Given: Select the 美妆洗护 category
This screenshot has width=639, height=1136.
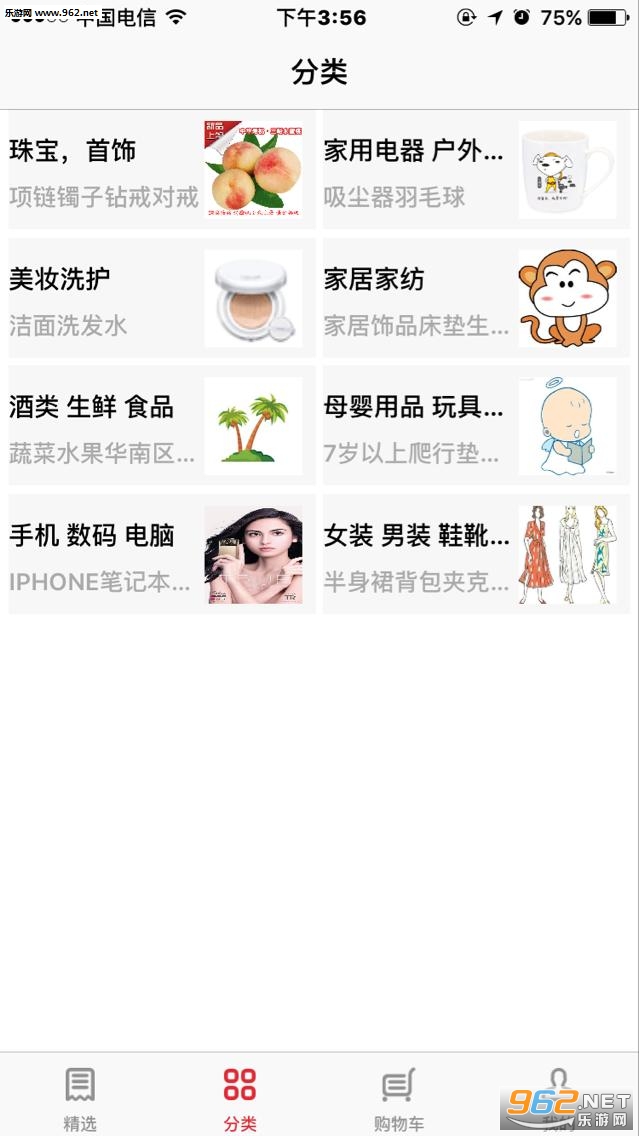Looking at the screenshot, I should click(x=160, y=298).
